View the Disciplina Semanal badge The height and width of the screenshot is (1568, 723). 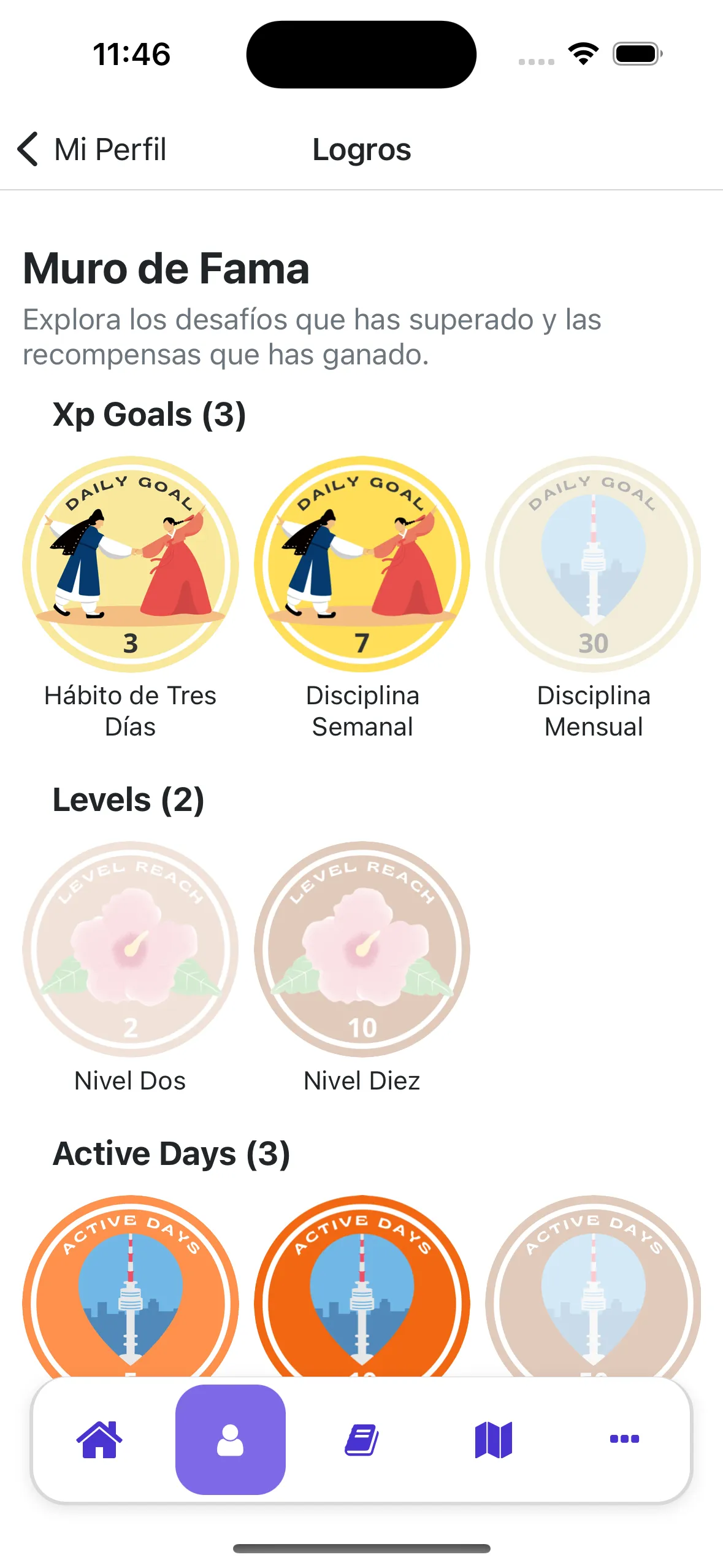point(362,564)
